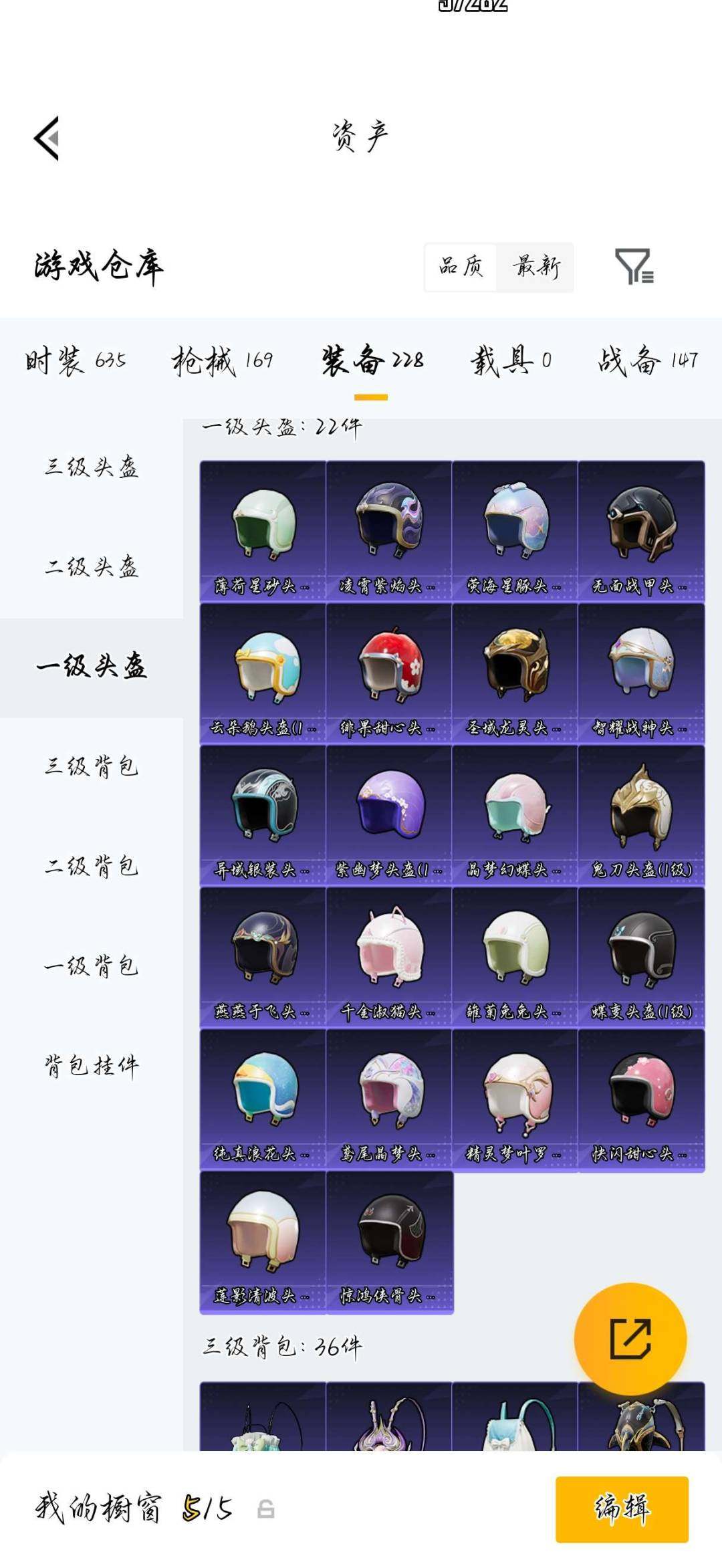Image resolution: width=722 pixels, height=1568 pixels.
Task: View the 蝶变头盔(1级) item
Action: coord(641,957)
